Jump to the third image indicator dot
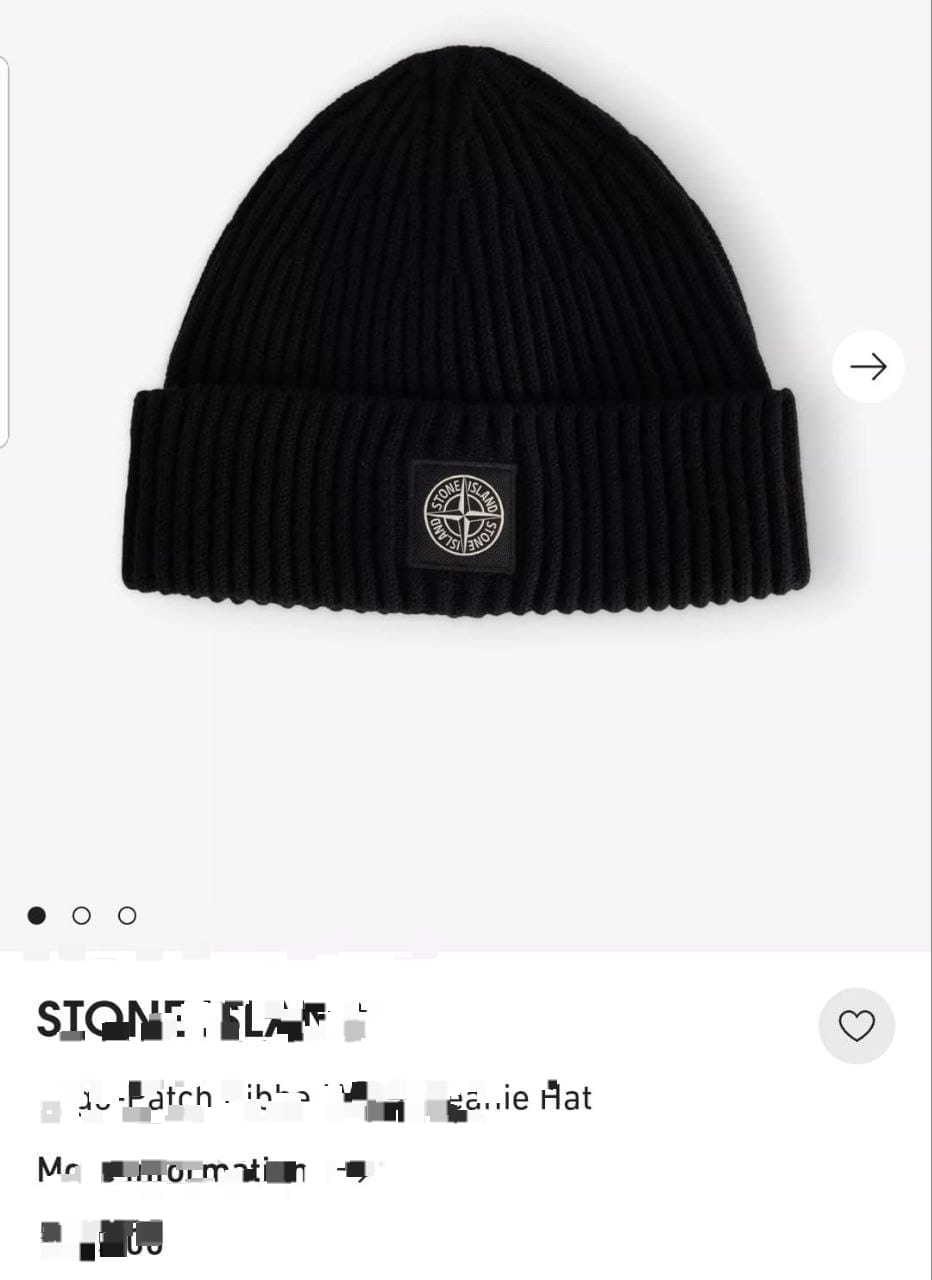The width and height of the screenshot is (932, 1280). coord(127,915)
